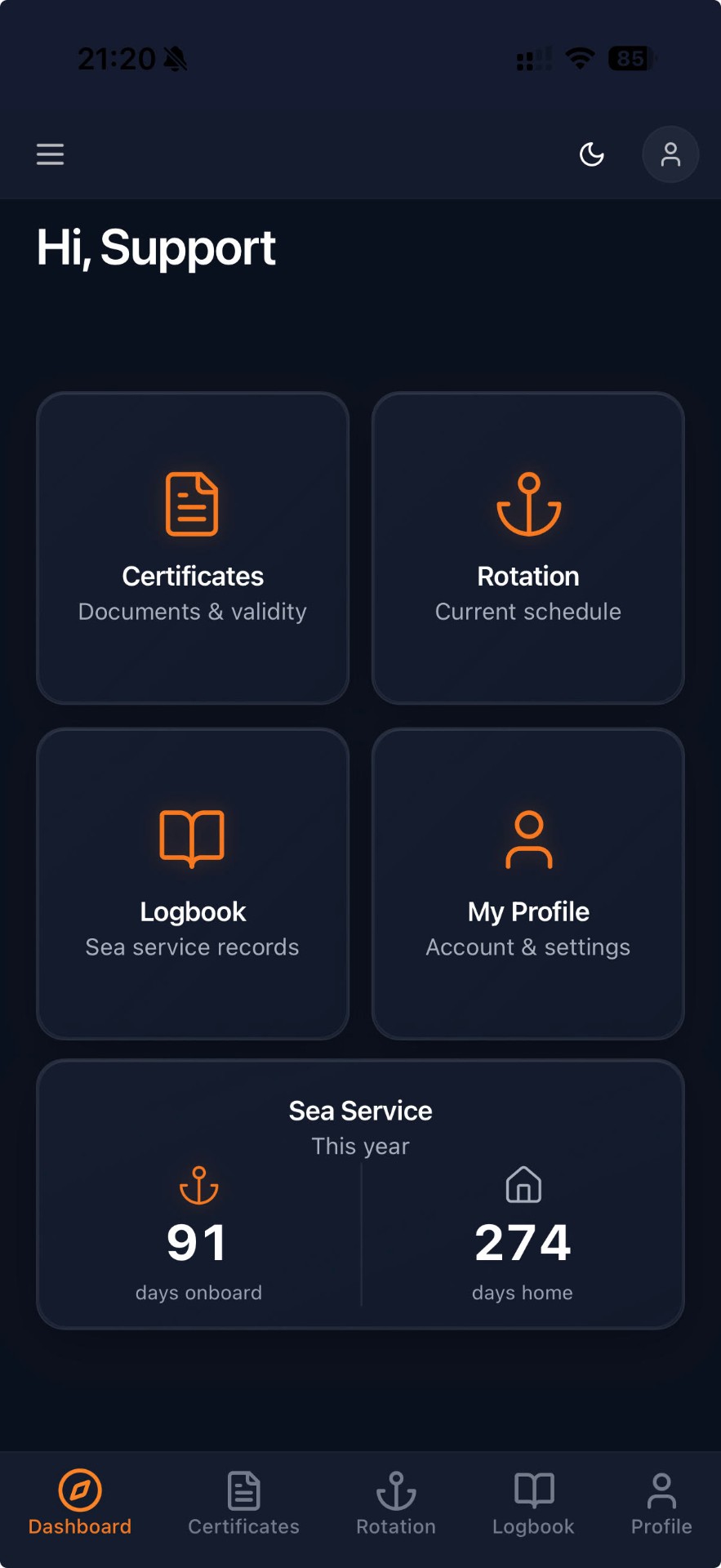
Task: Open the Logbook Sea service records card
Action: [x=192, y=884]
